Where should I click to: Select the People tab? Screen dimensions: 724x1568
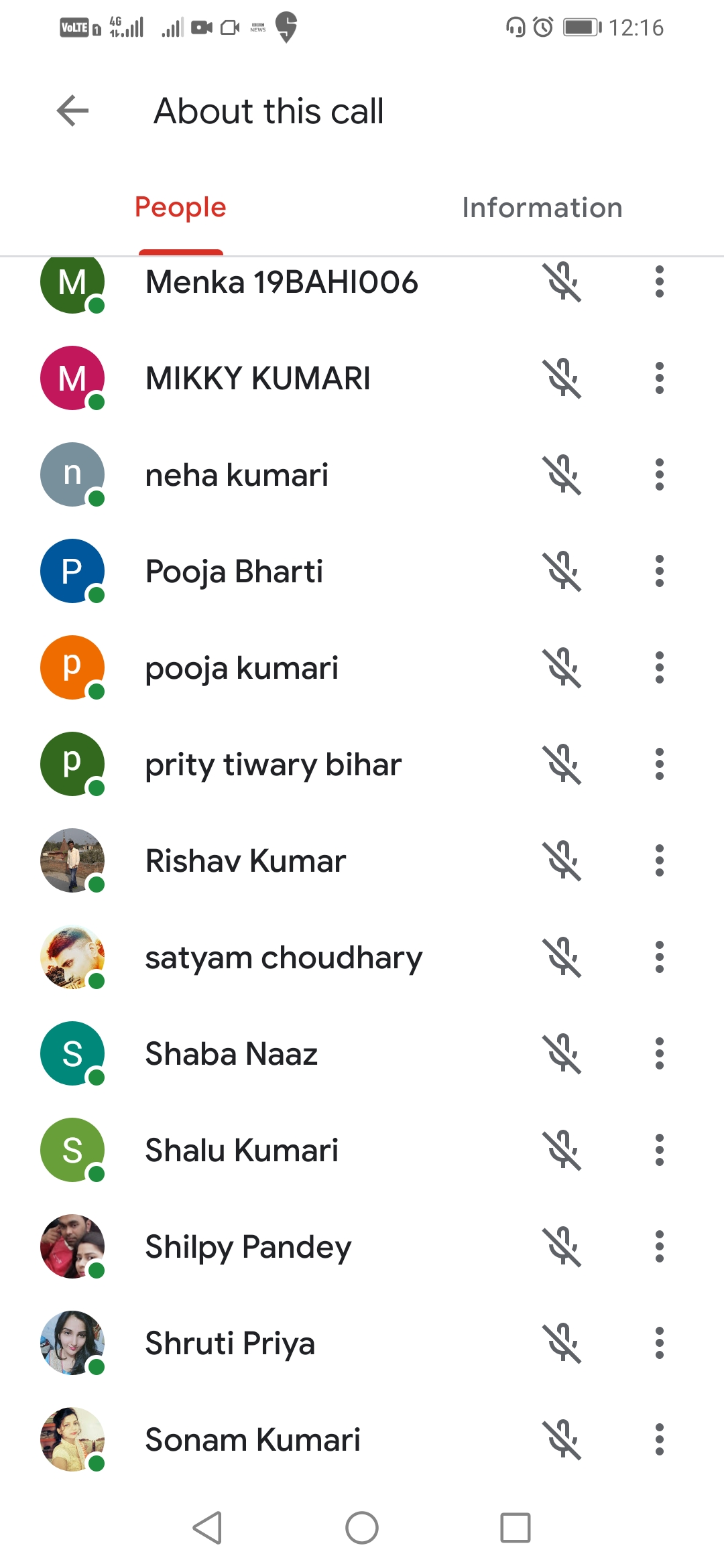(x=180, y=208)
